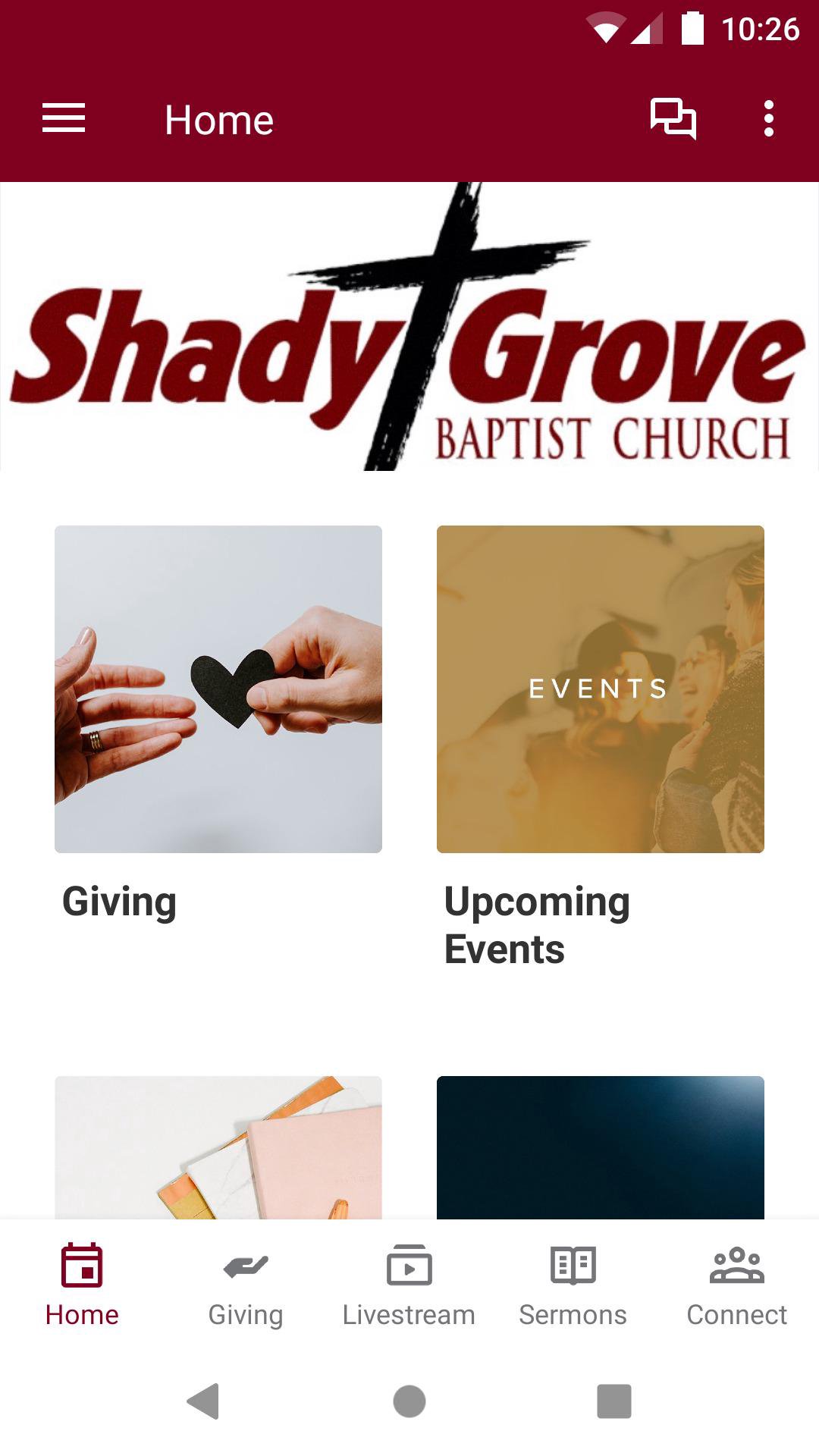Open the chat messages icon
Screen dimensions: 819x1456
(673, 119)
